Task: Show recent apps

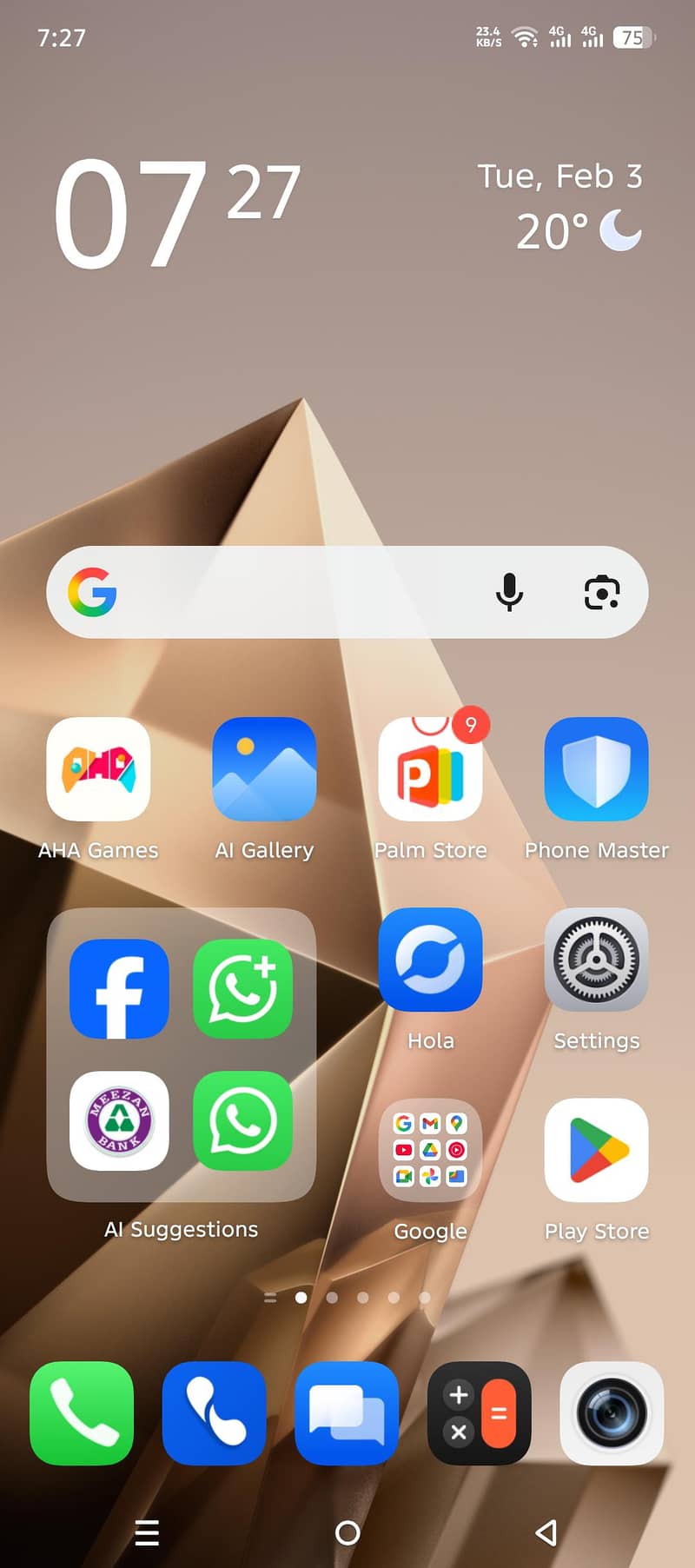Action: [x=148, y=1532]
